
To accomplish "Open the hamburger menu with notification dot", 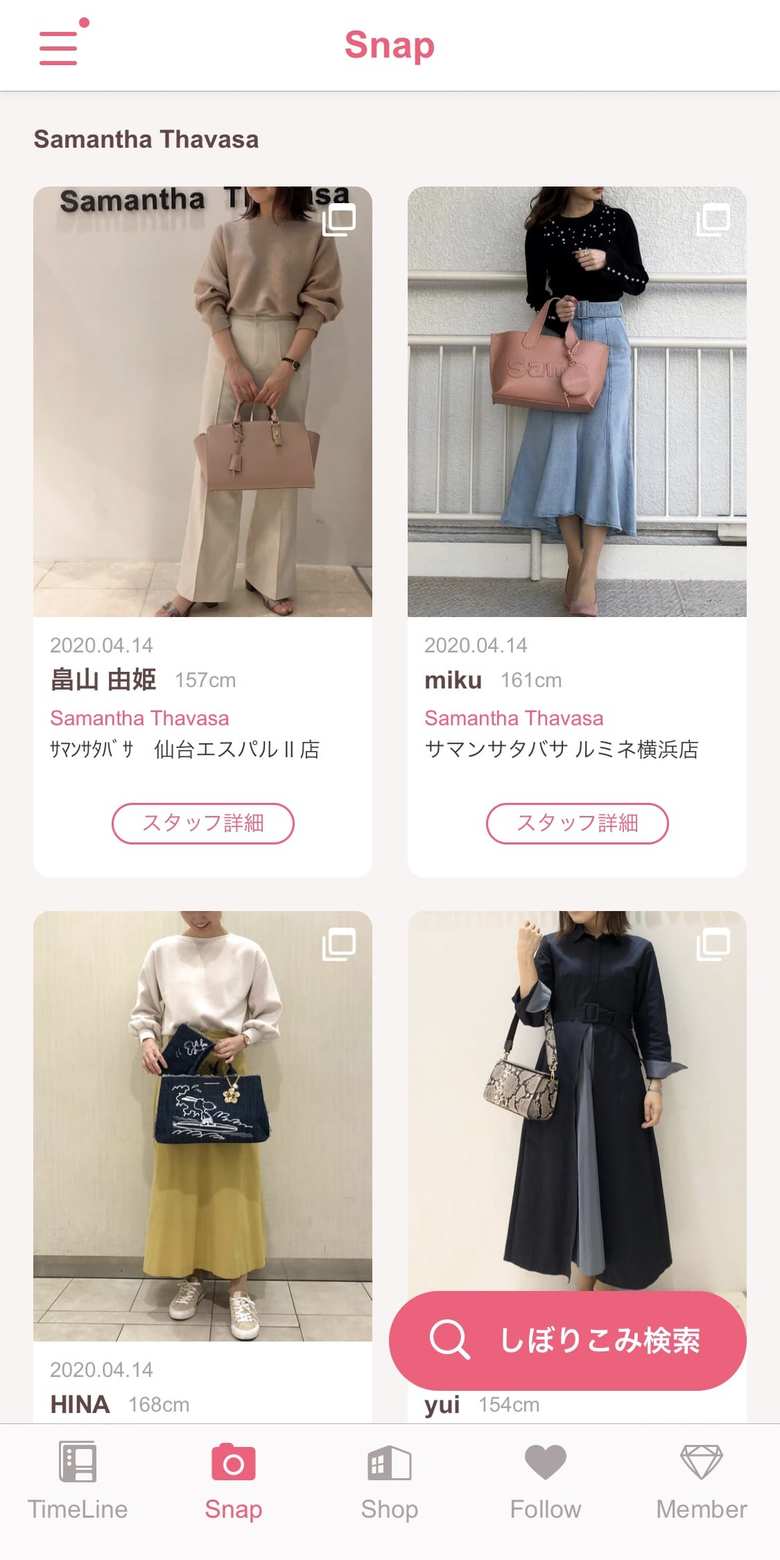I will coord(58,46).
